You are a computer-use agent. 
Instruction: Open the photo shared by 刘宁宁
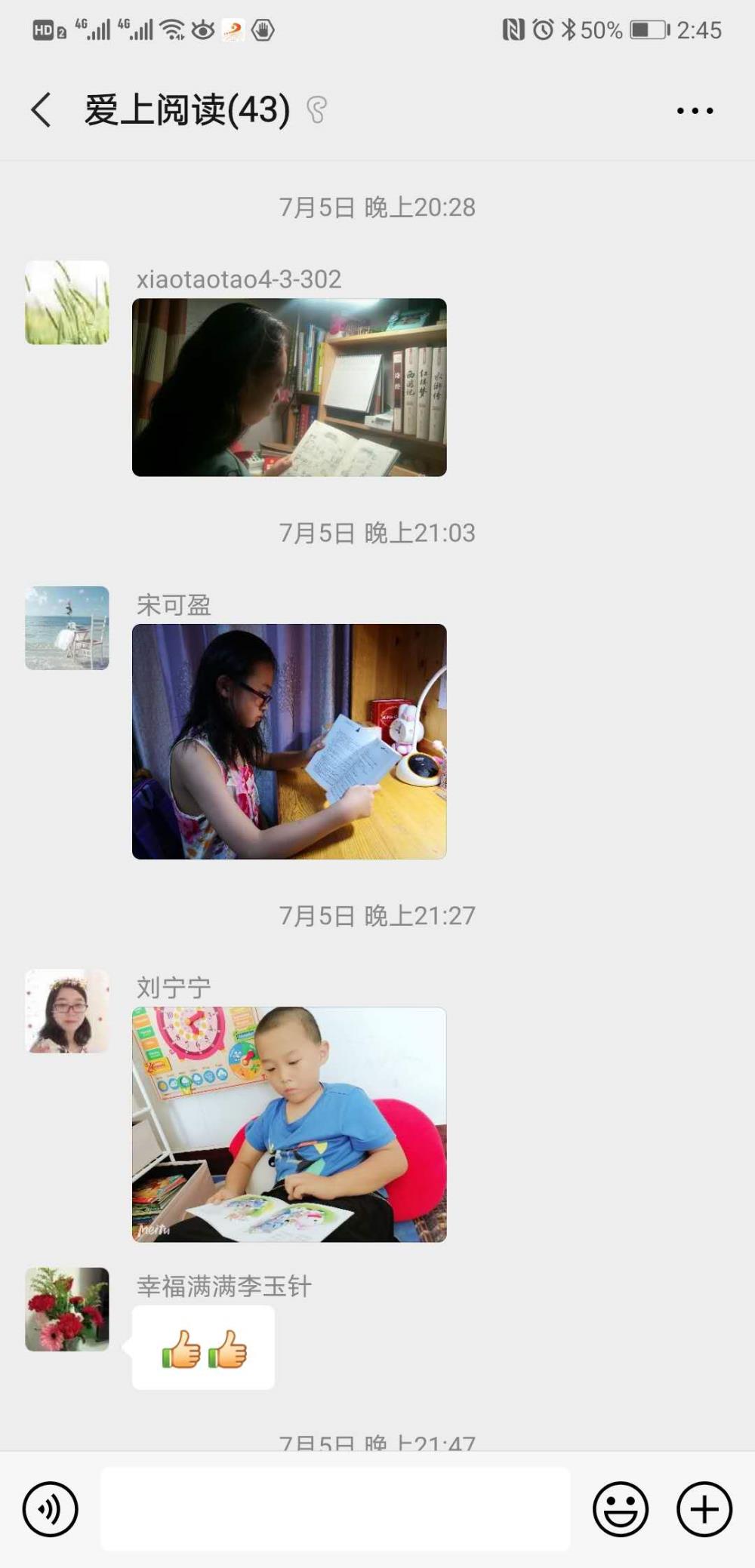point(289,1124)
